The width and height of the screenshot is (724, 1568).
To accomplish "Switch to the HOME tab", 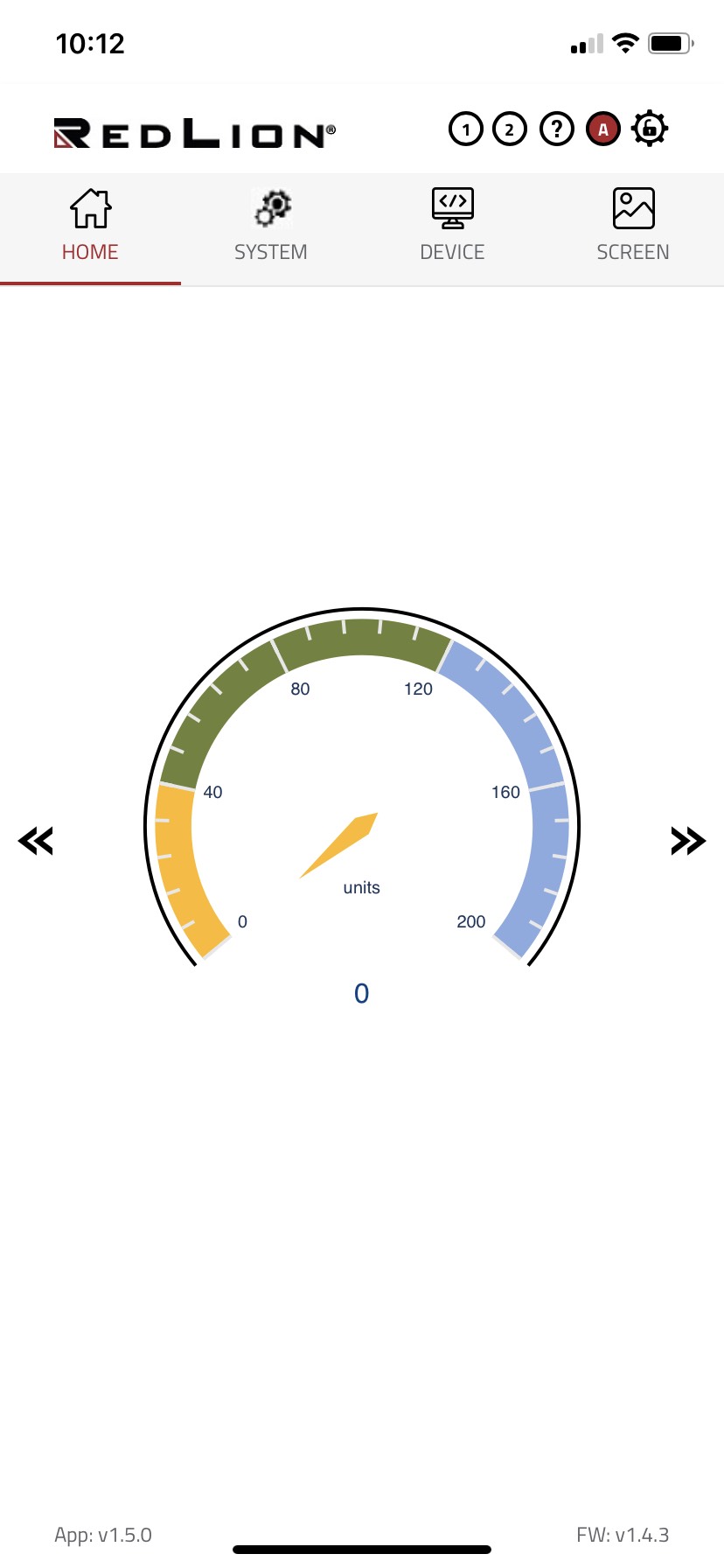I will pos(90,227).
